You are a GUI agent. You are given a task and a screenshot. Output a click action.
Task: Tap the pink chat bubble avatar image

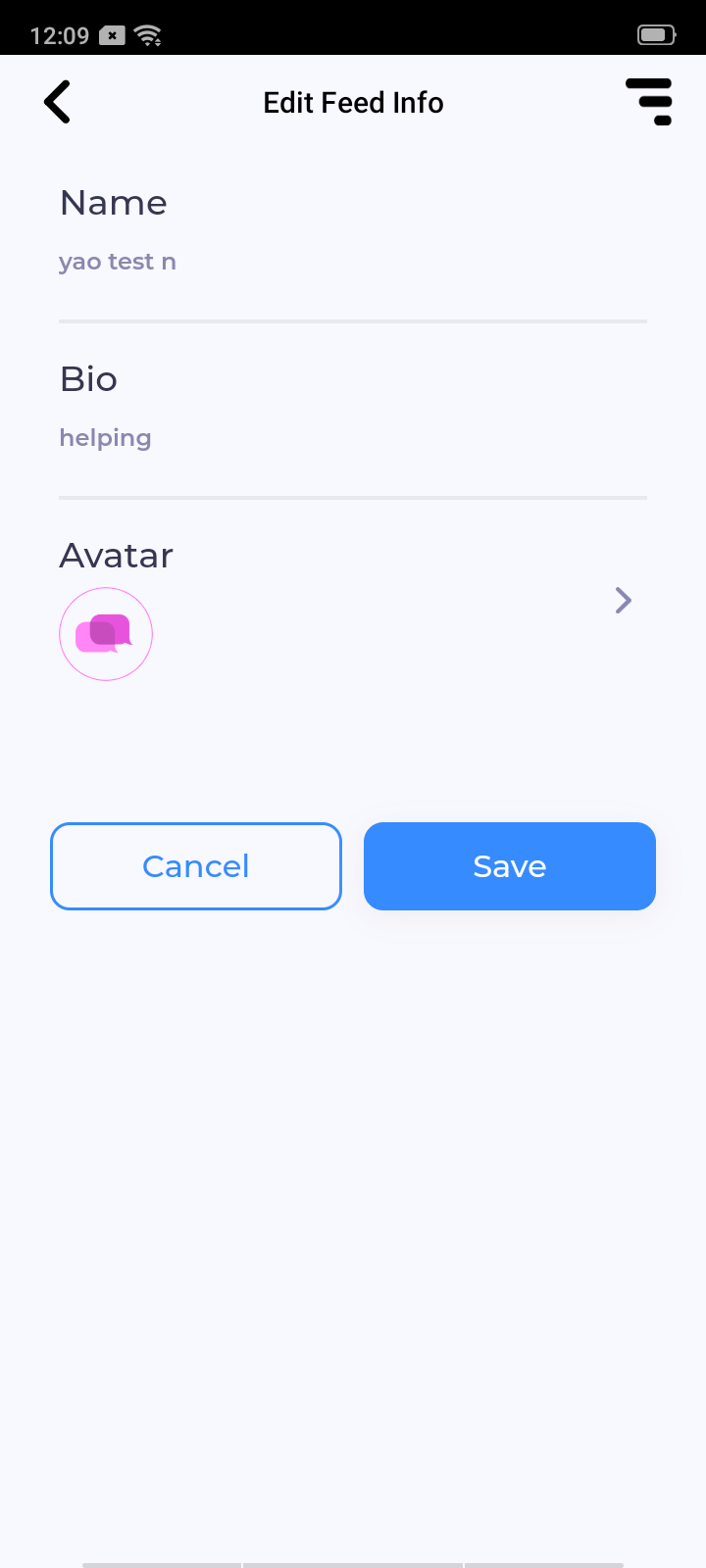[106, 634]
